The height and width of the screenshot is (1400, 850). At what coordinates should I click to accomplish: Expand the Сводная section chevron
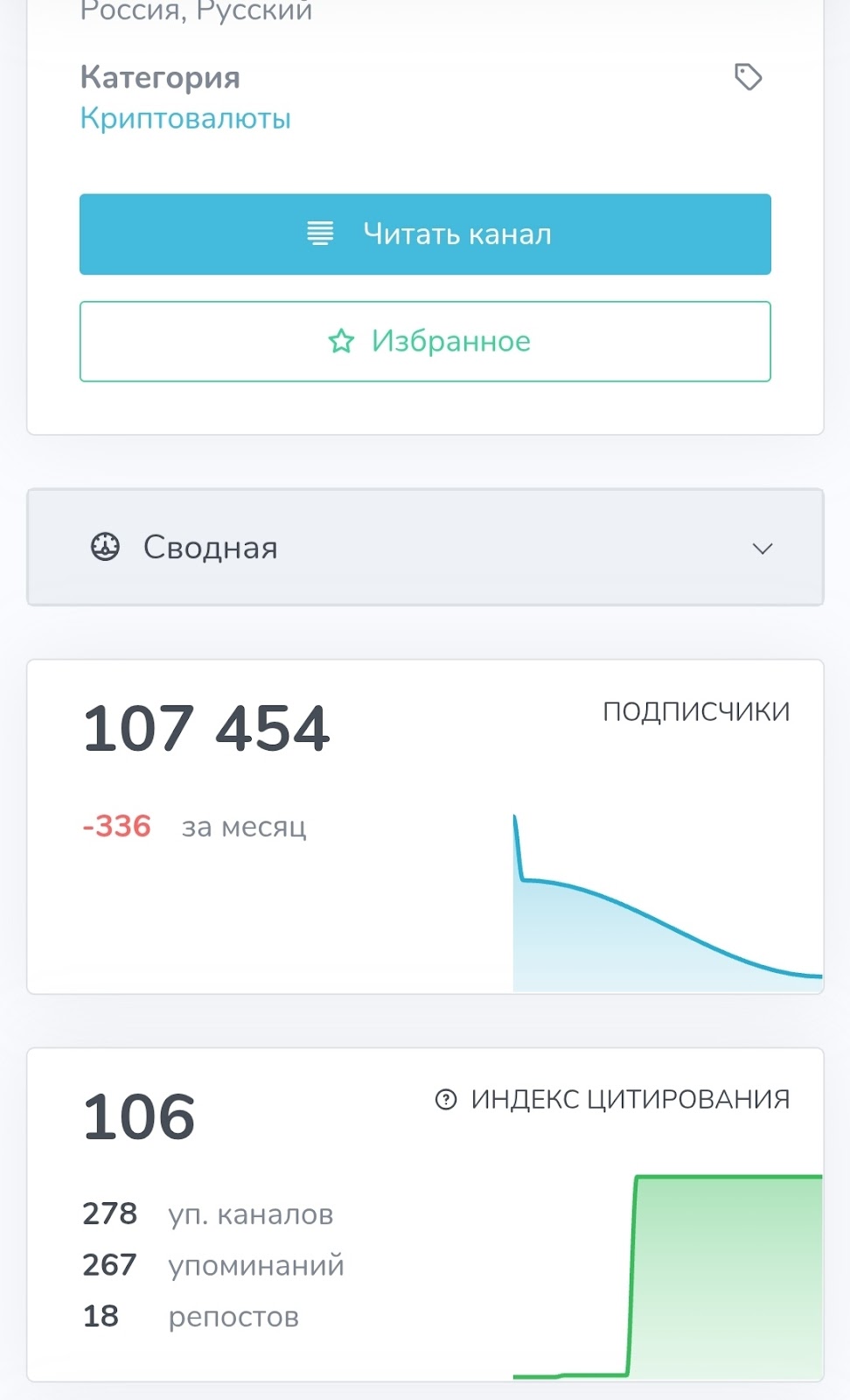[x=762, y=549]
